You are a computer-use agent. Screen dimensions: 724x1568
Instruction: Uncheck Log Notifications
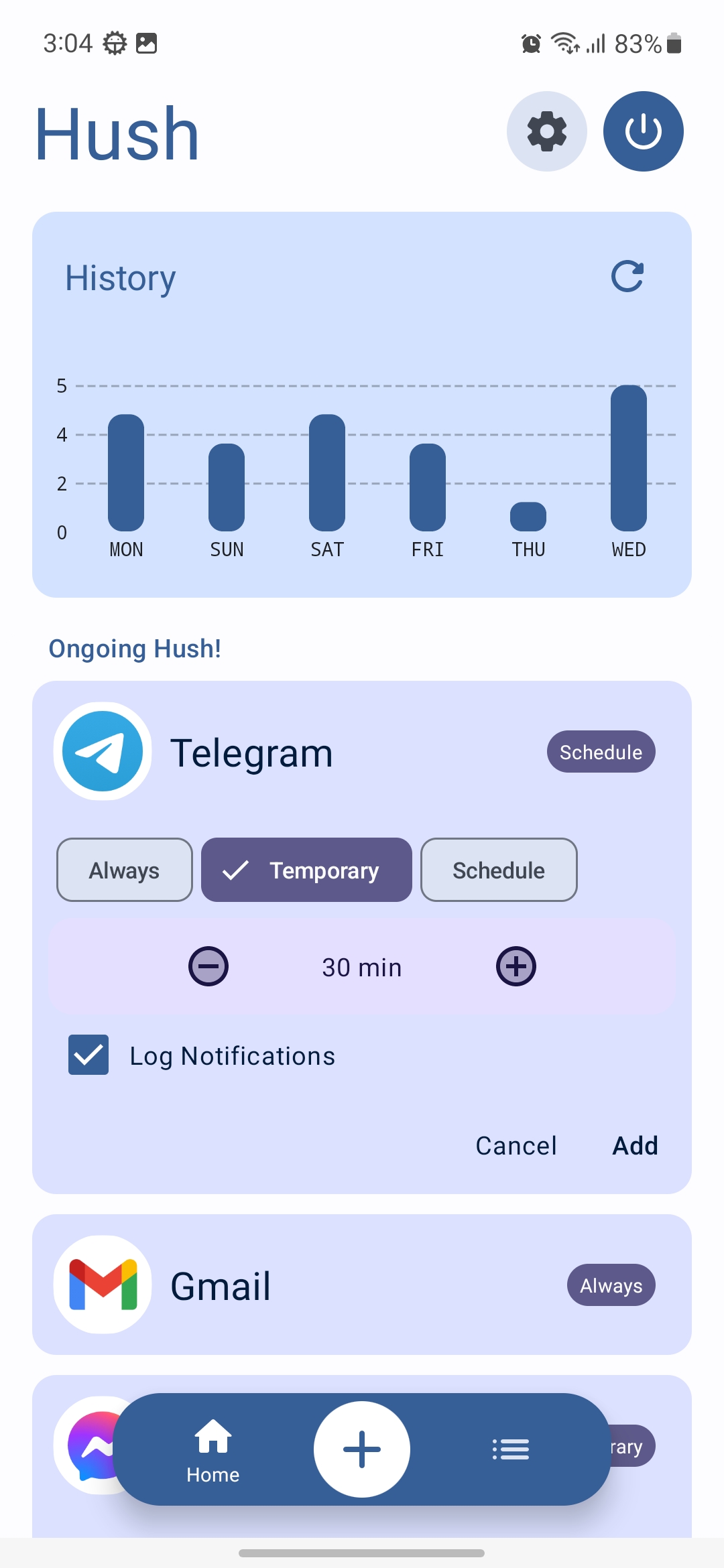click(x=88, y=1055)
